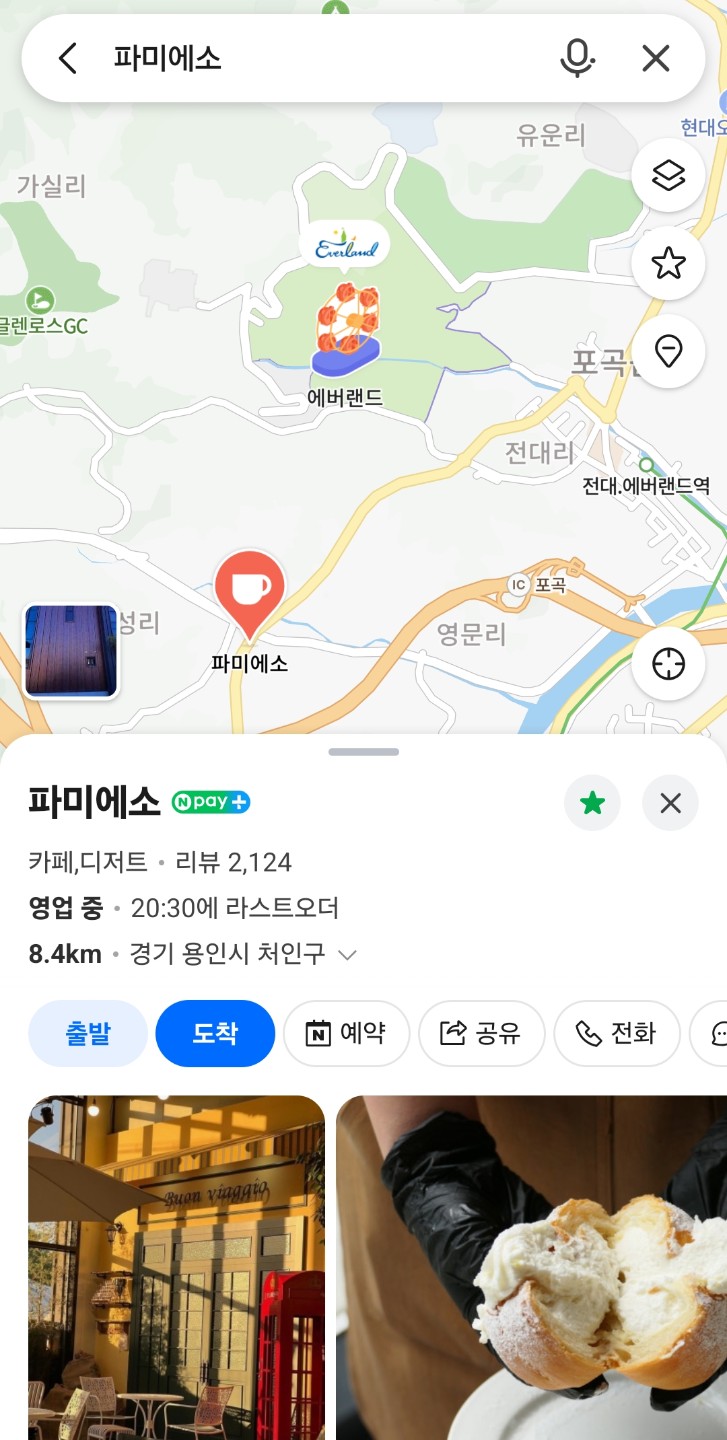The image size is (727, 1440).
Task: Tap 전대.에버랜드역 station marker on the map
Action: (648, 466)
